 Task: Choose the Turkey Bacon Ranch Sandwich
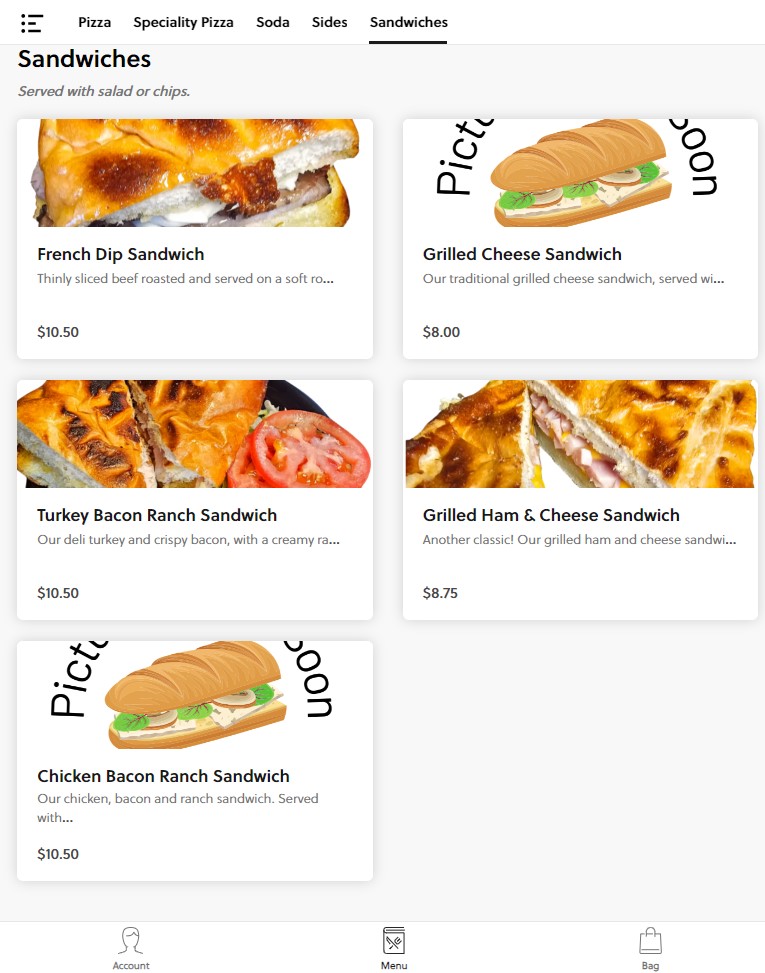point(195,500)
